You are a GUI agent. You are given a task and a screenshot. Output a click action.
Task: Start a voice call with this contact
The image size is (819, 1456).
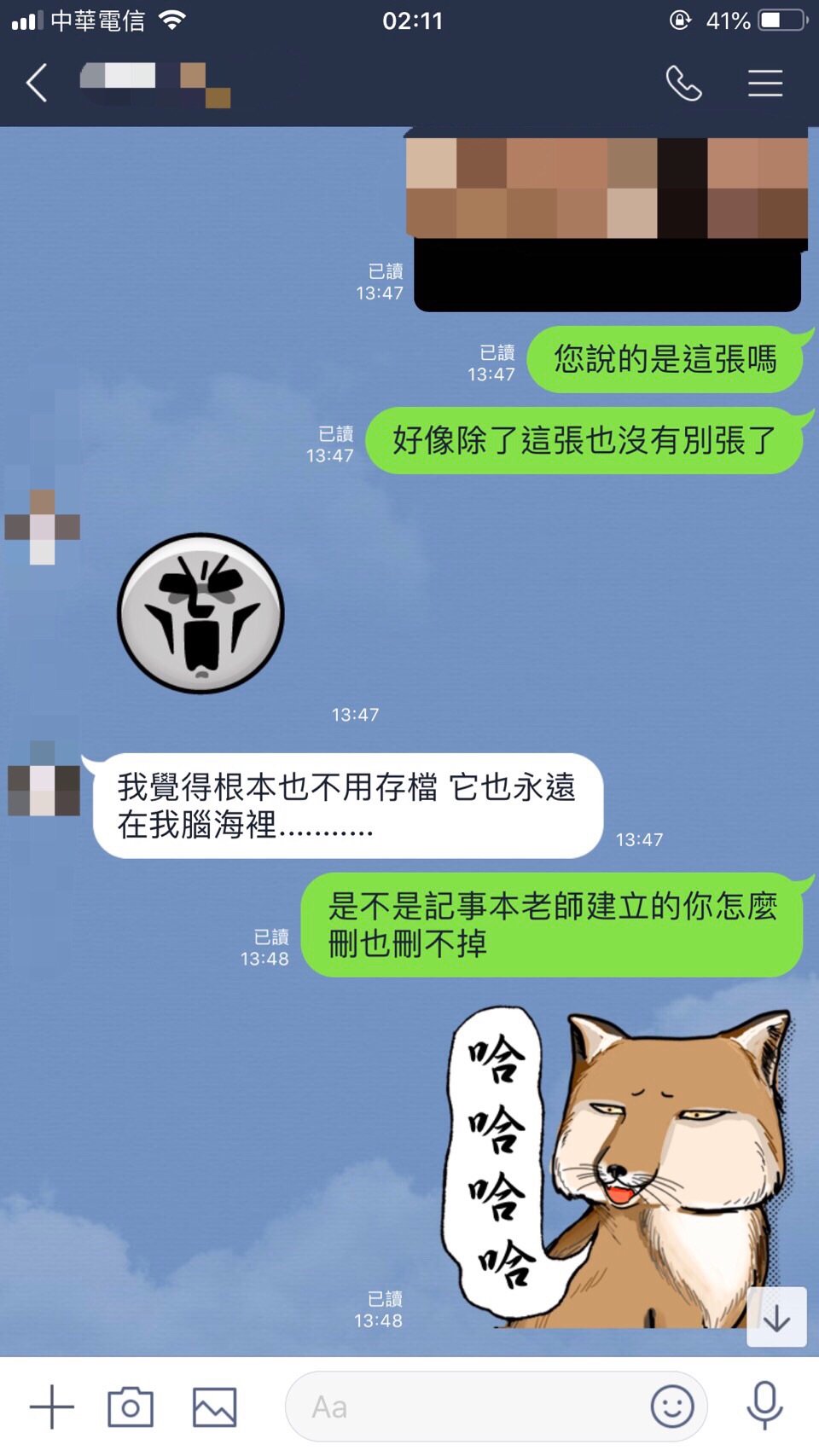click(683, 84)
